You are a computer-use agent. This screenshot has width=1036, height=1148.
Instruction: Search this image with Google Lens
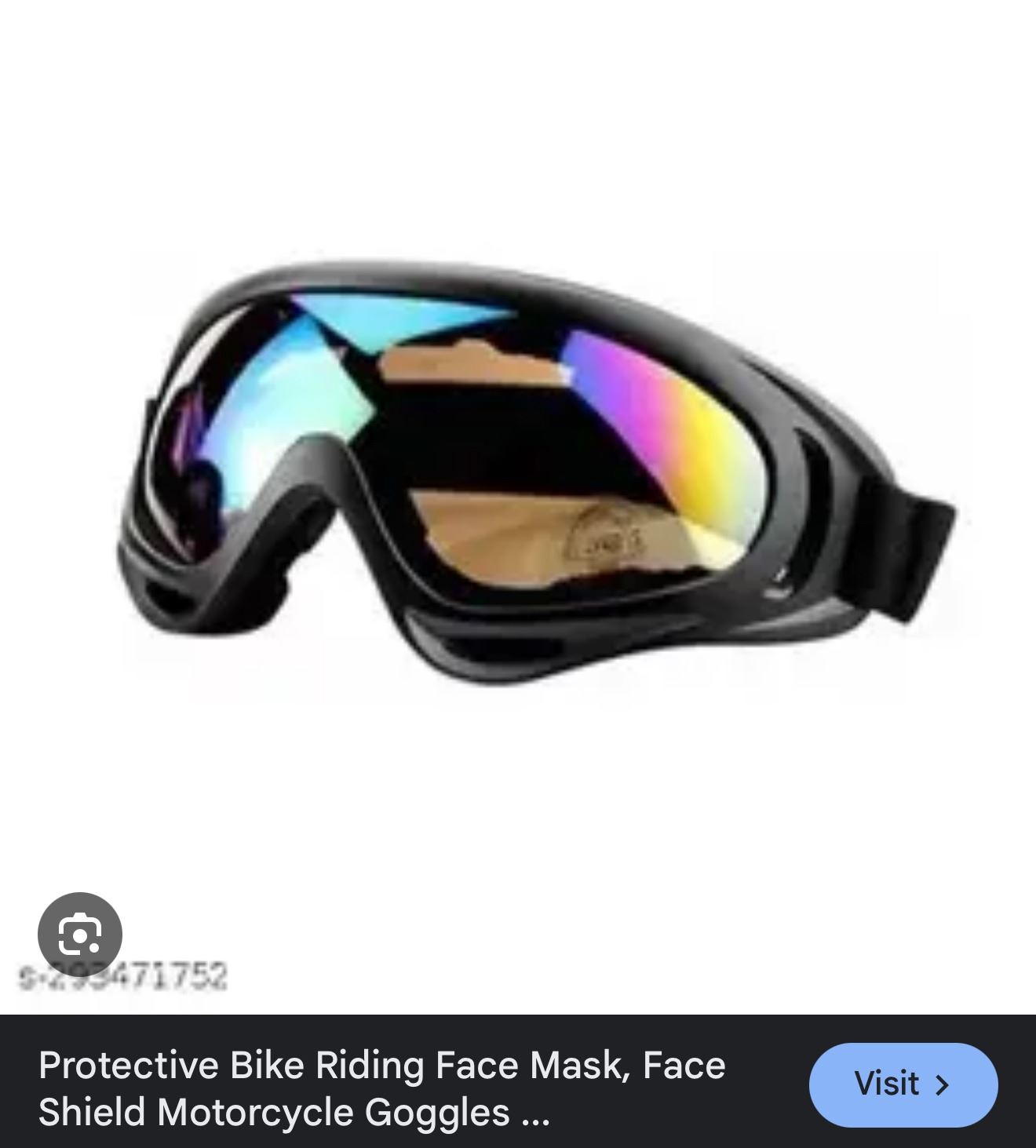pos(80,934)
